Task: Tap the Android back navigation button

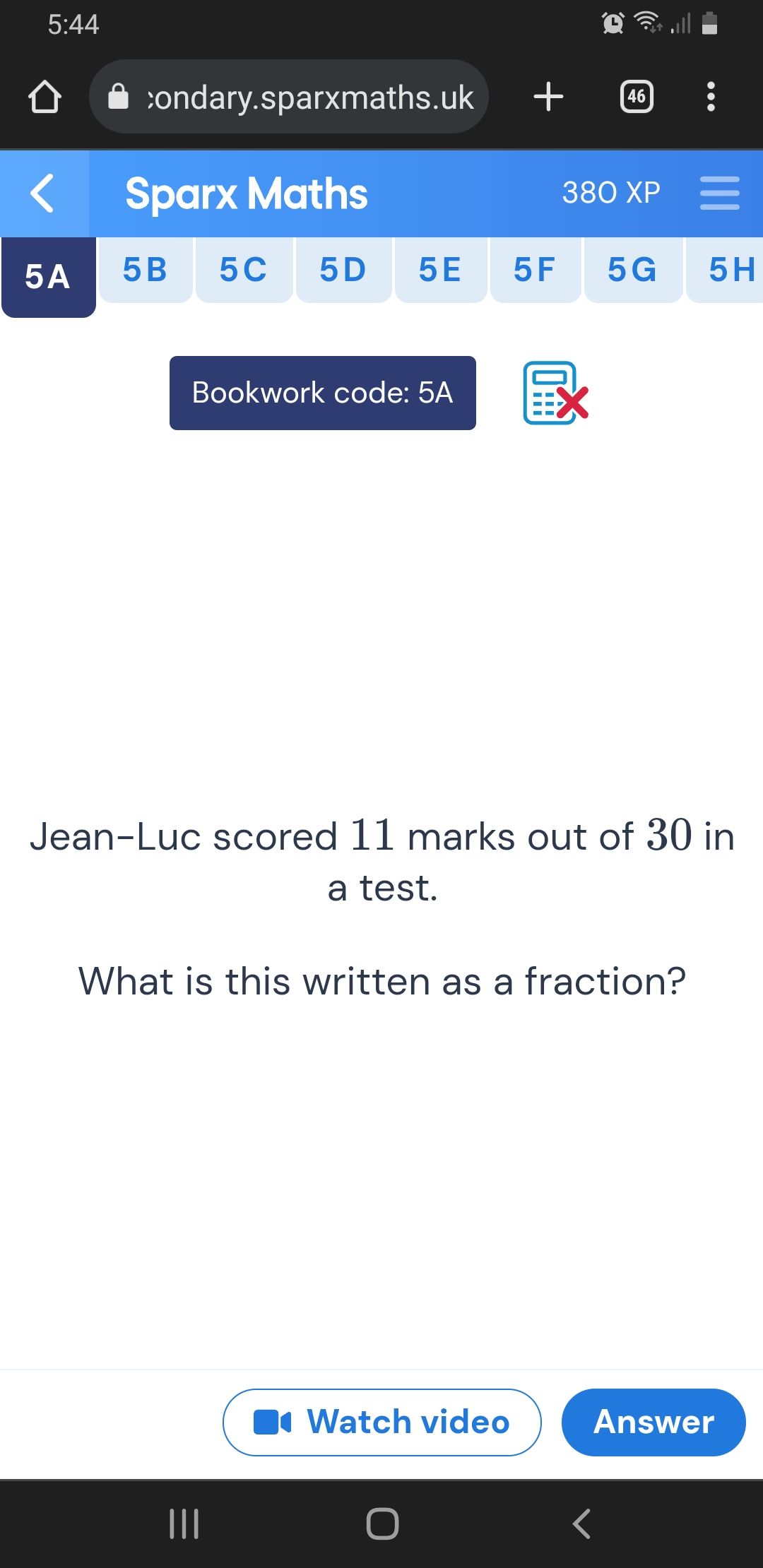Action: [x=581, y=1523]
